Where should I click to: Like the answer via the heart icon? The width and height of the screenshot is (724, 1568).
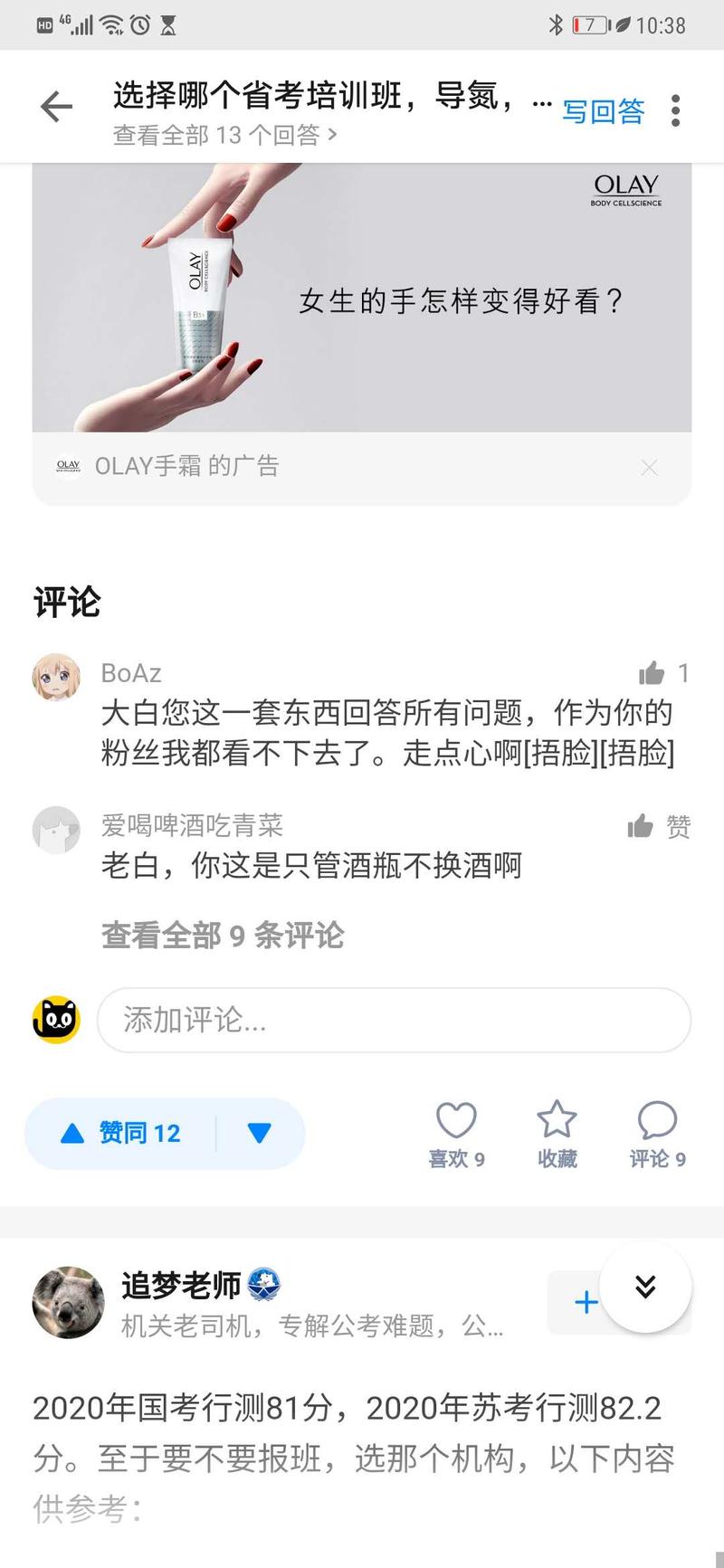pos(456,1122)
